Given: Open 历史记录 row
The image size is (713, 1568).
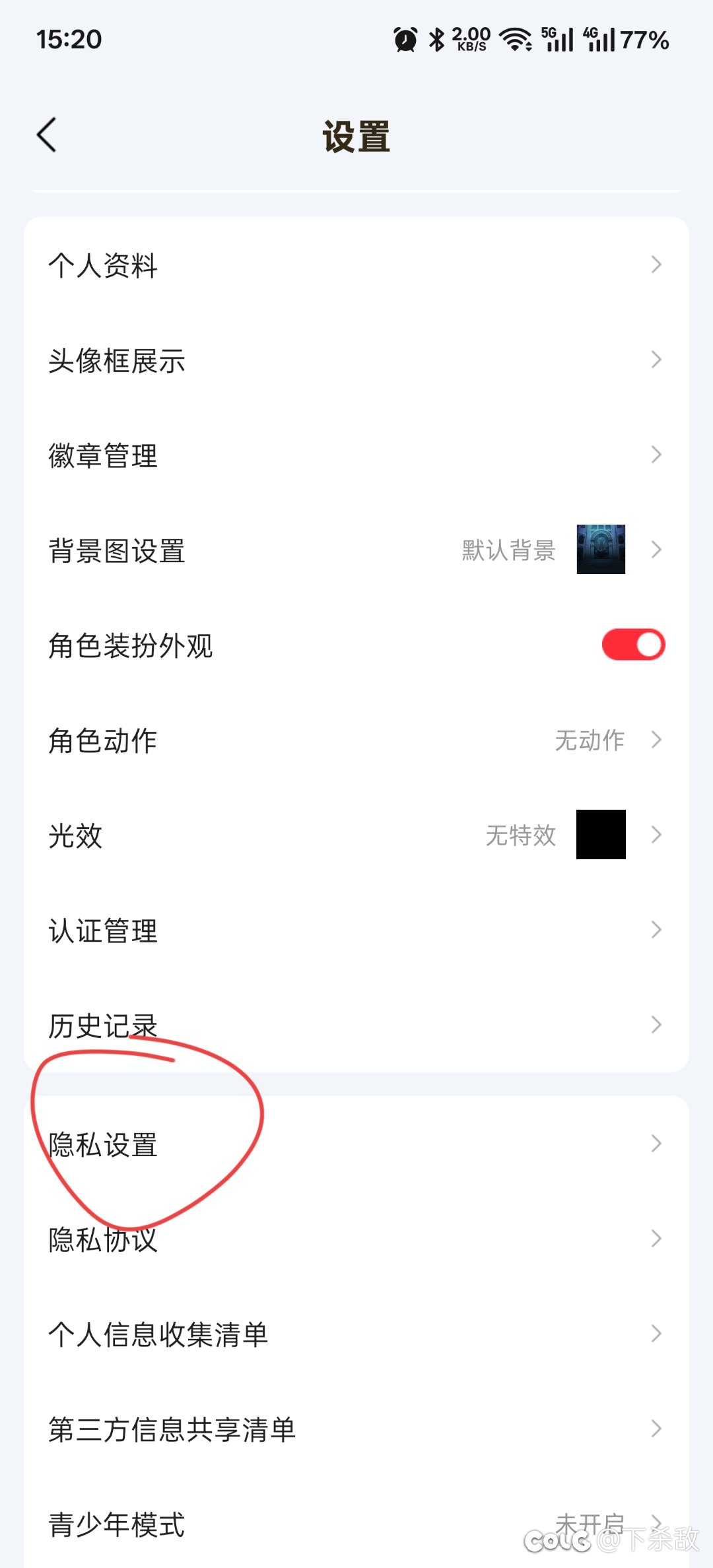Looking at the screenshot, I should (x=356, y=1026).
